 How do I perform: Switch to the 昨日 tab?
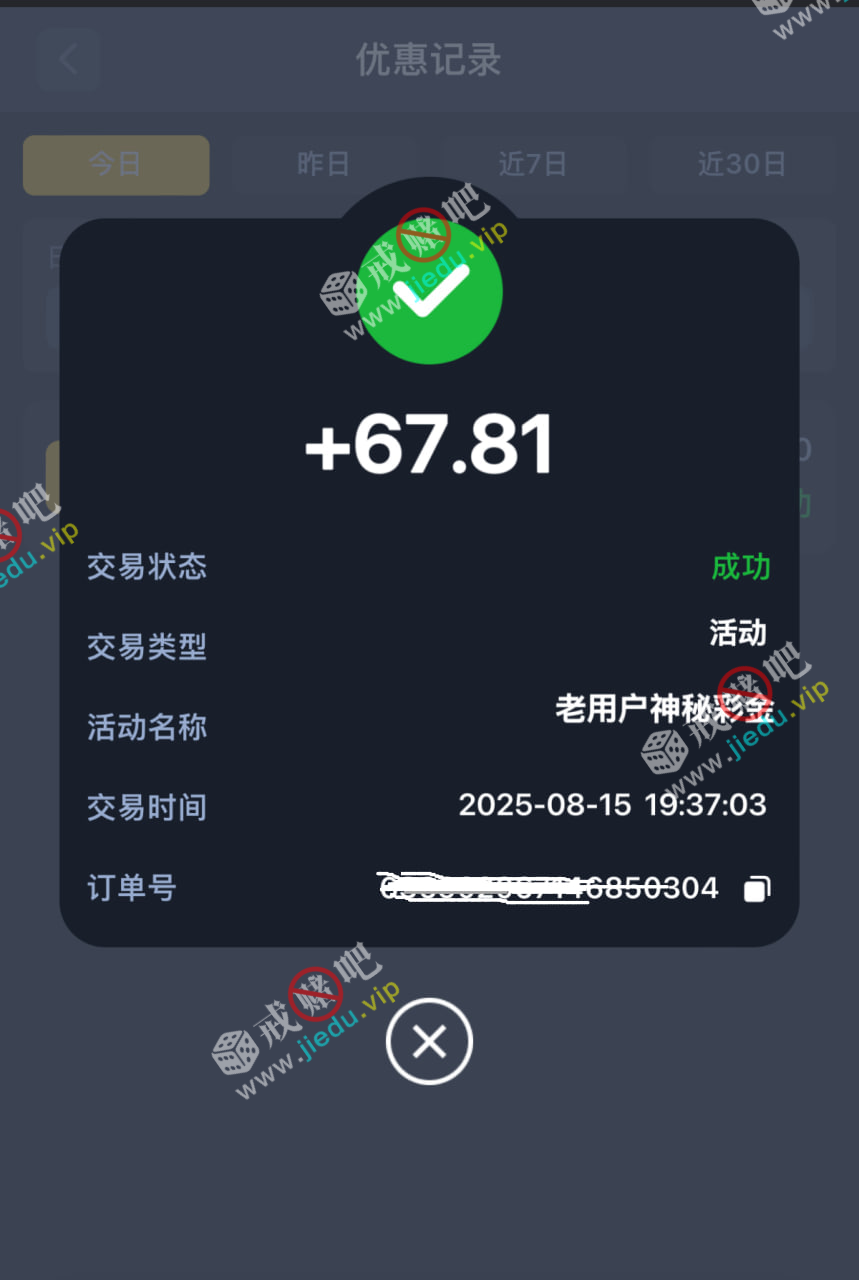[x=323, y=165]
